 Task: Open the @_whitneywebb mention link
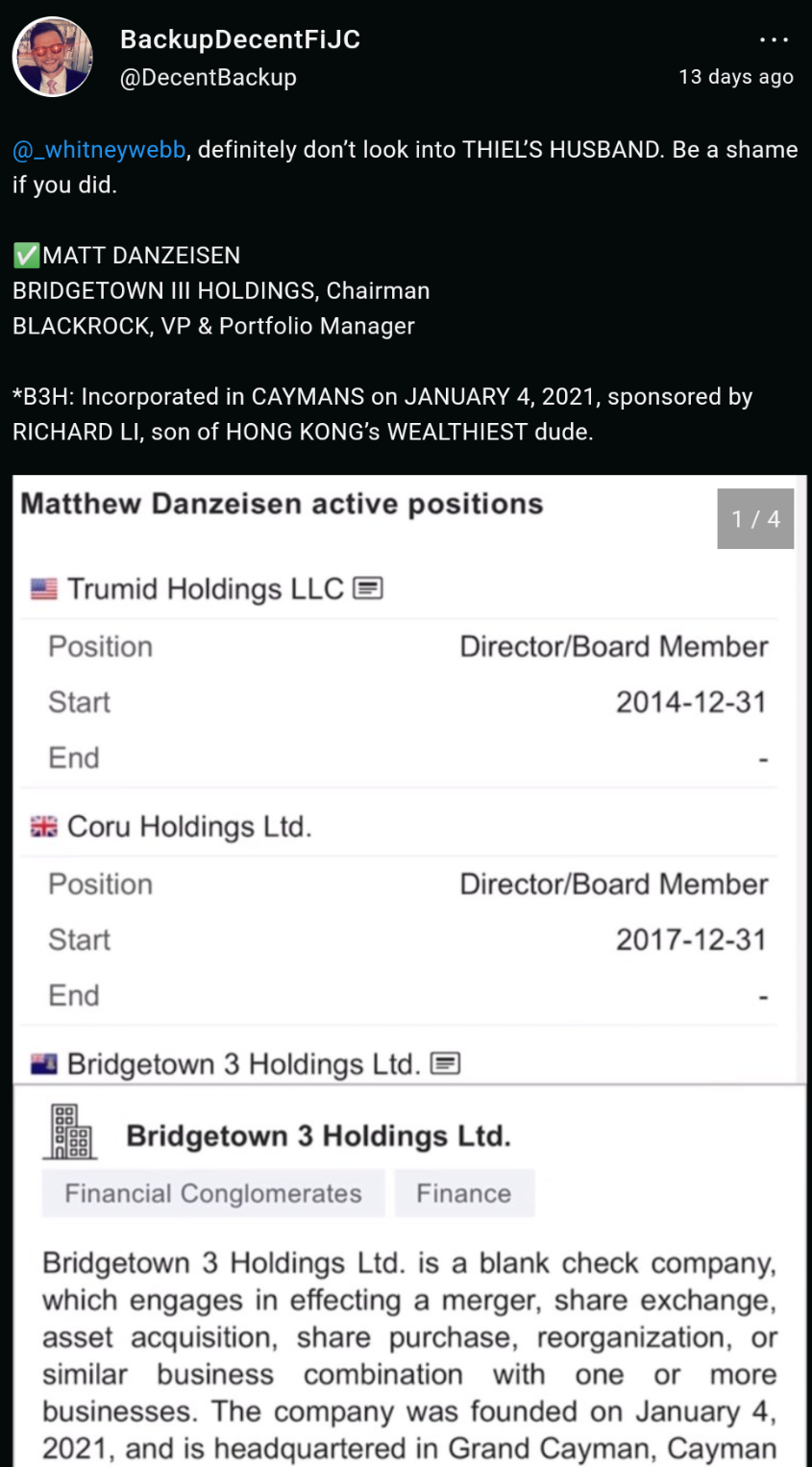coord(99,150)
